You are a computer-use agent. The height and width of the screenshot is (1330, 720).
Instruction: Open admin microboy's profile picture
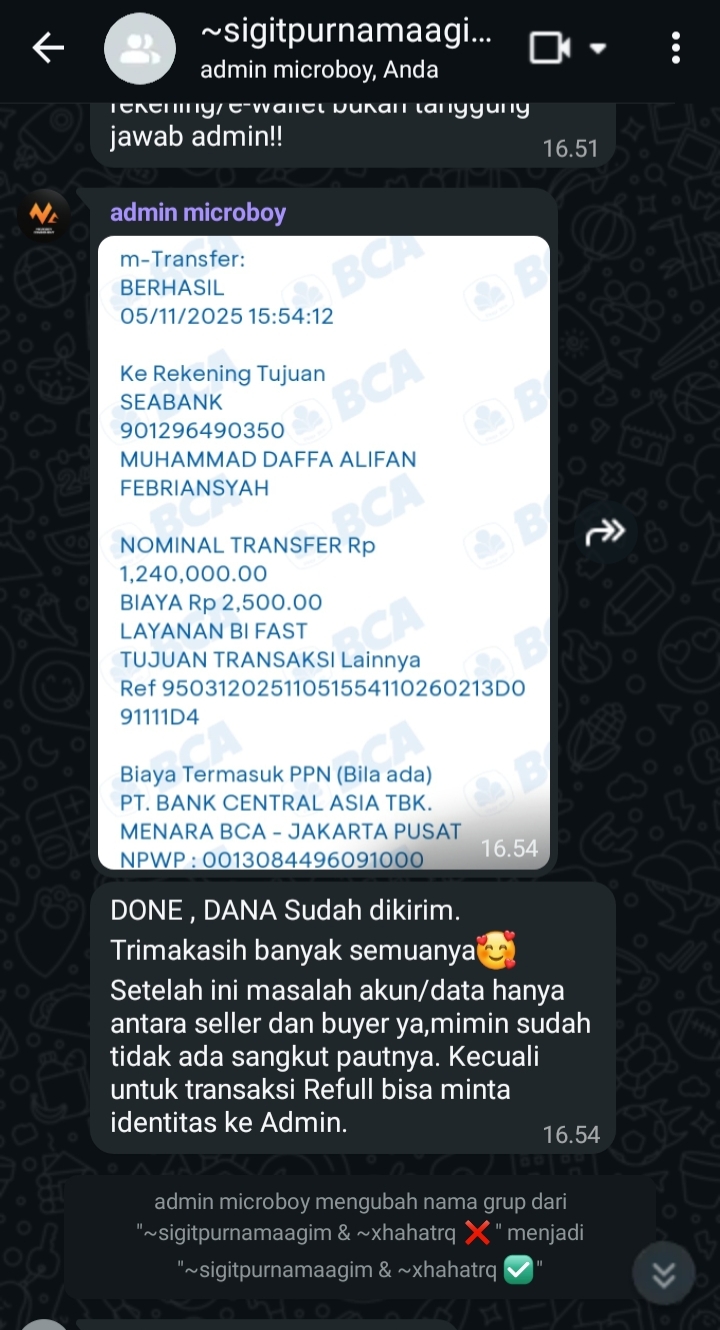coord(44,213)
